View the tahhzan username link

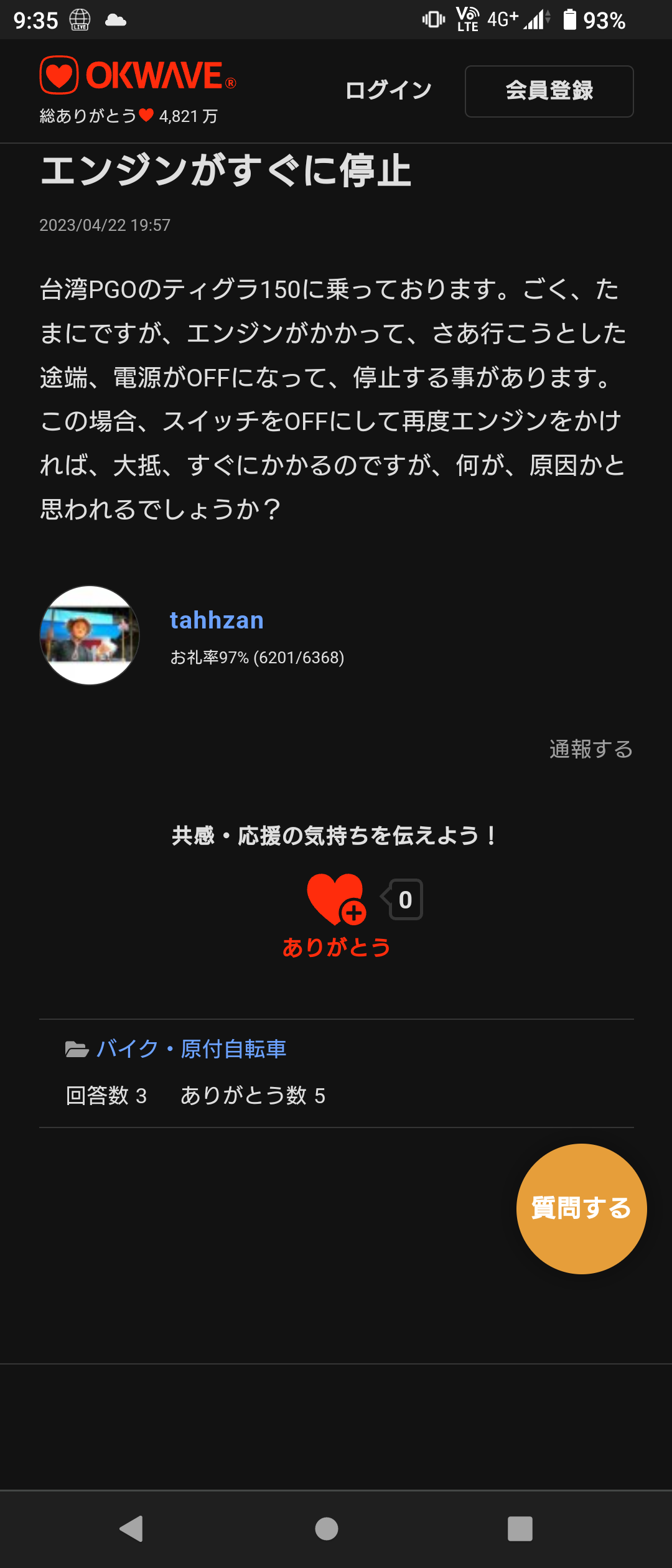click(217, 620)
